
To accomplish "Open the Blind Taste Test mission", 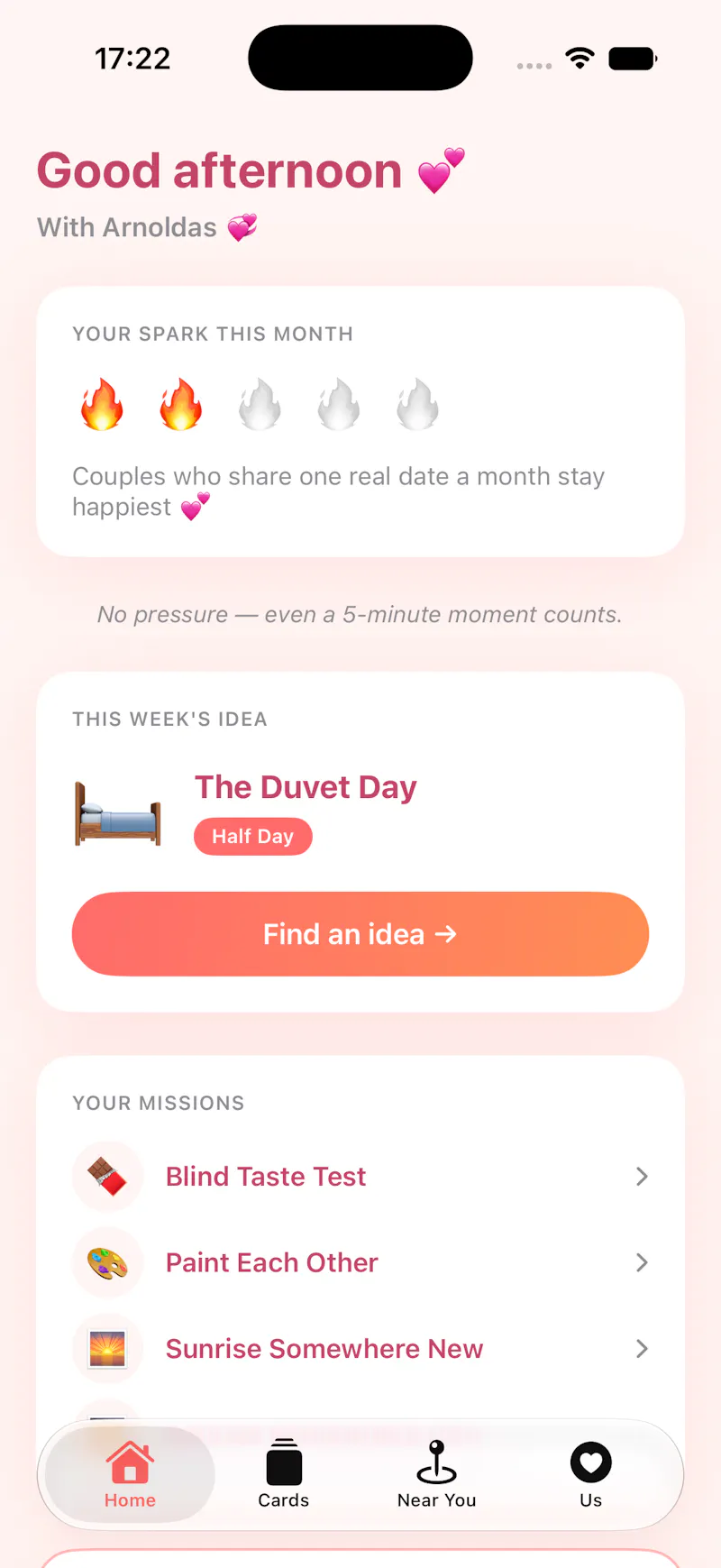I will [x=360, y=1177].
